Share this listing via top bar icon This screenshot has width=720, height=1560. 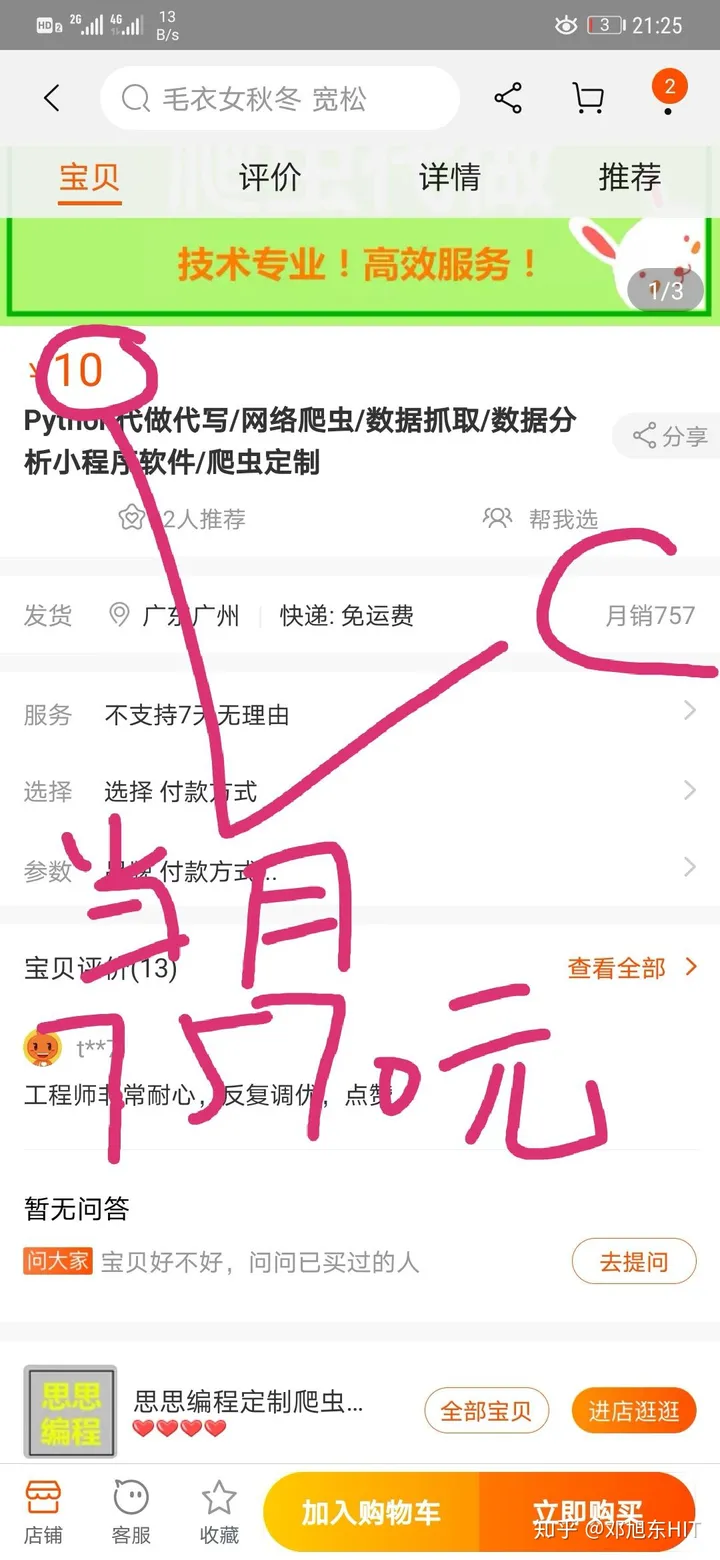508,98
